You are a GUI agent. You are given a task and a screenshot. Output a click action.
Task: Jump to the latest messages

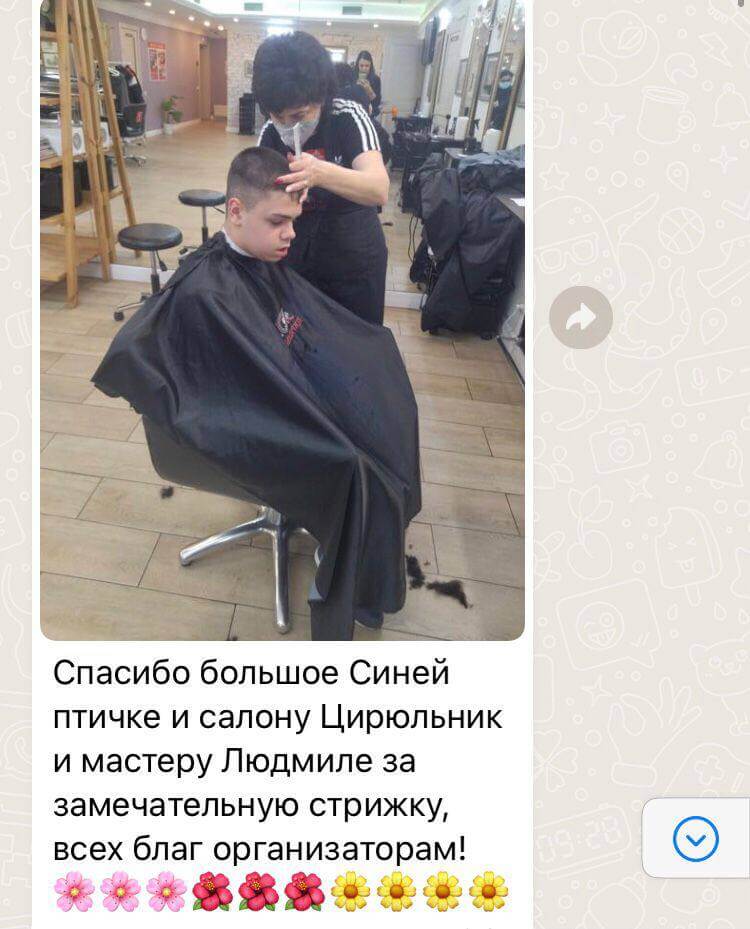pyautogui.click(x=696, y=838)
